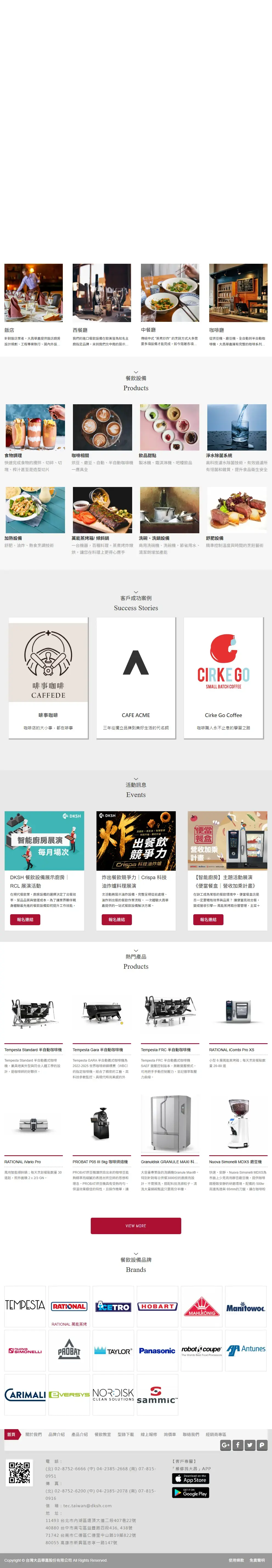272x1568 pixels.
Task: Open the 啡事咖啡 CAFFEDE story card
Action: click(48, 678)
